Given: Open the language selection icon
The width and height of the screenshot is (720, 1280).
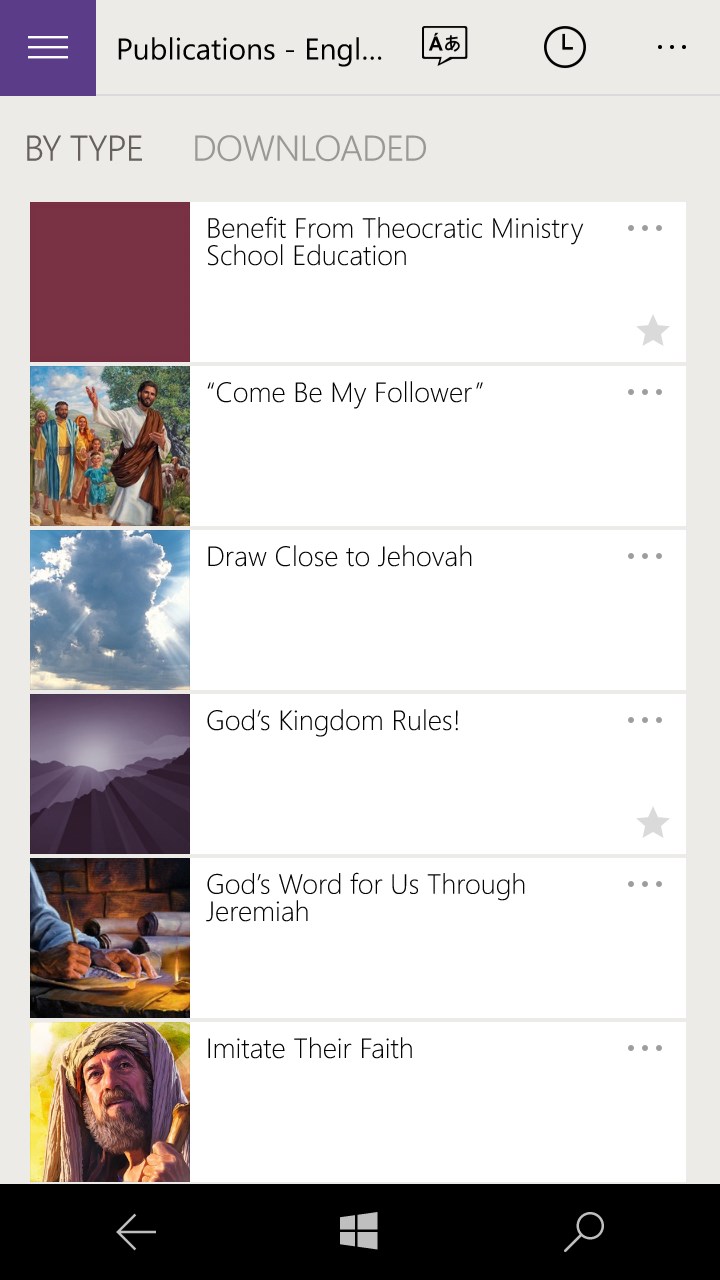Looking at the screenshot, I should (444, 47).
